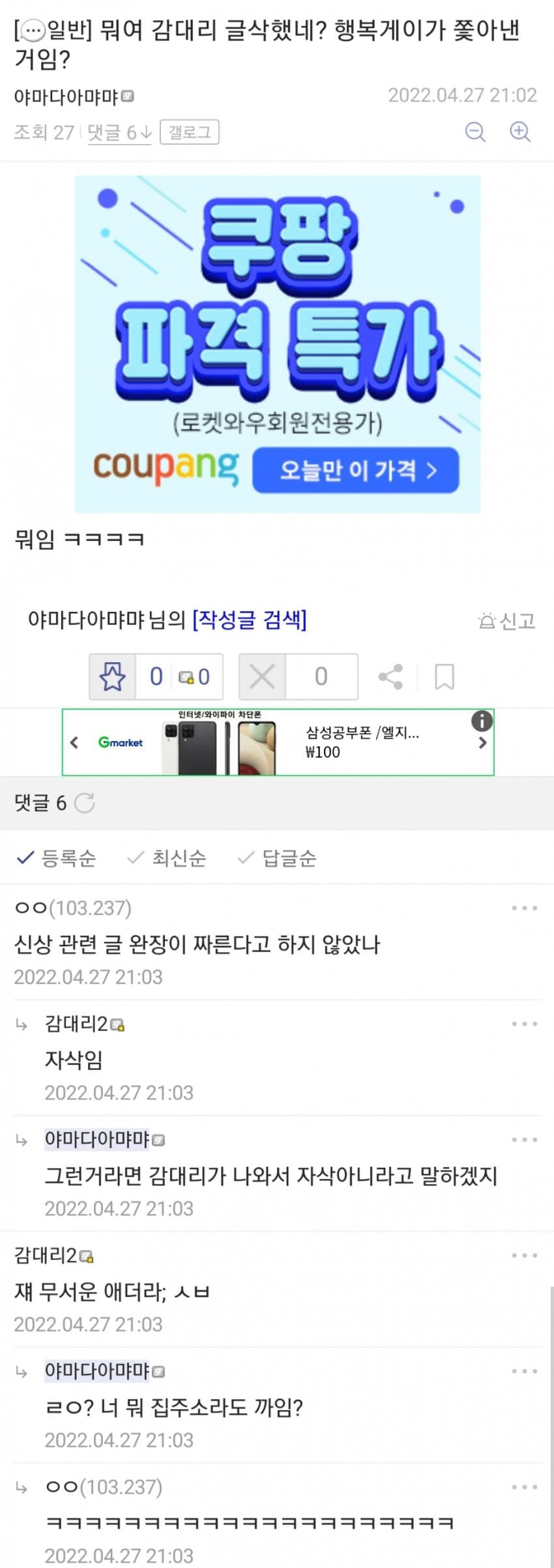The image size is (554, 1568).
Task: Zoom in the text size
Action: pyautogui.click(x=519, y=132)
